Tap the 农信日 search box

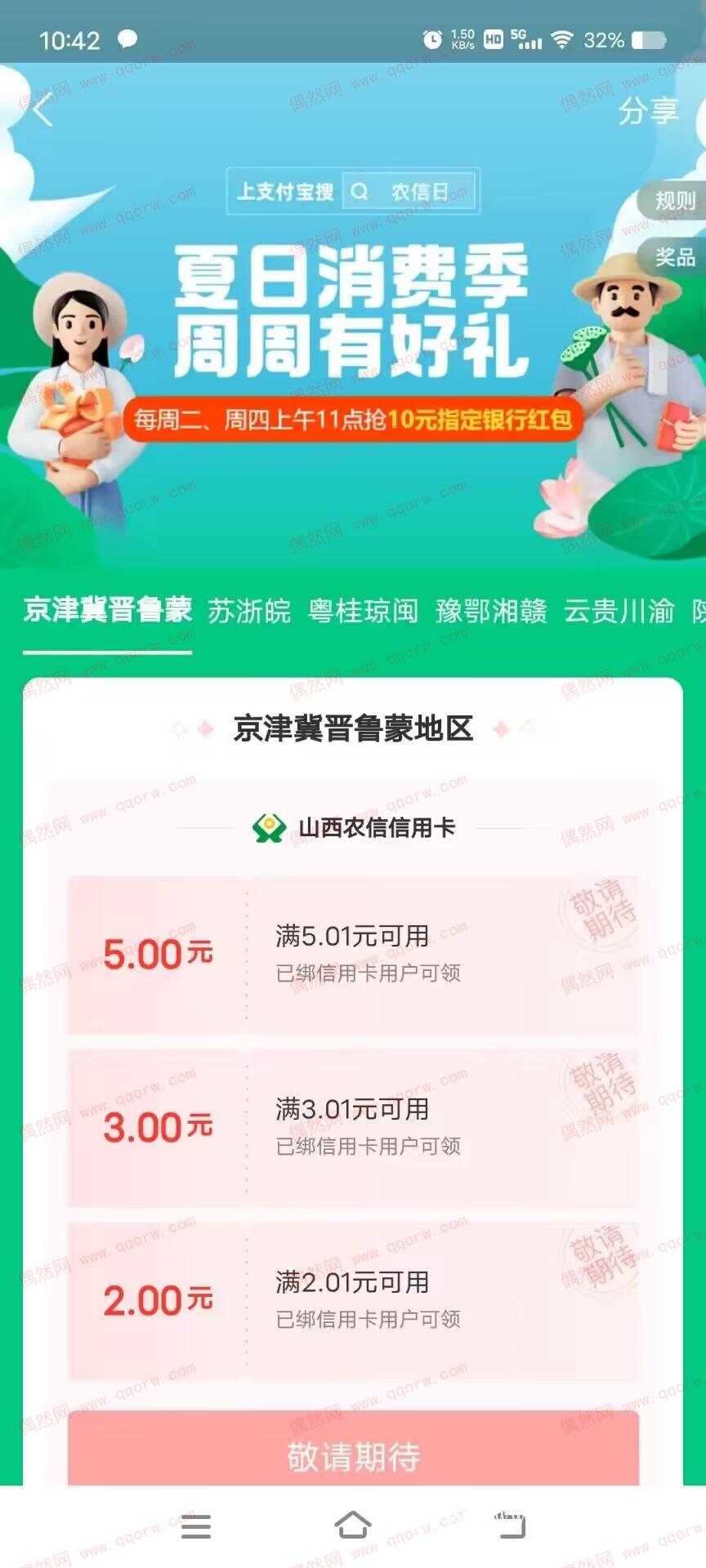click(409, 192)
